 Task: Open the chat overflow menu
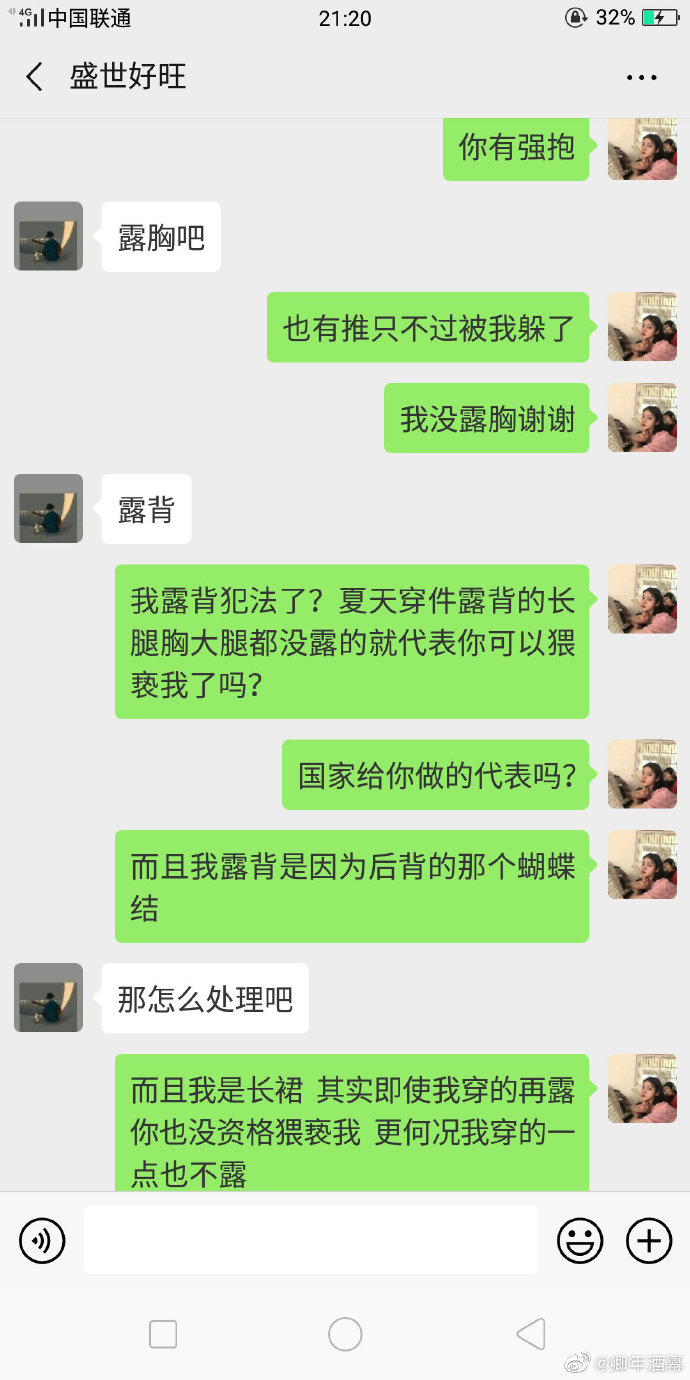pos(641,77)
